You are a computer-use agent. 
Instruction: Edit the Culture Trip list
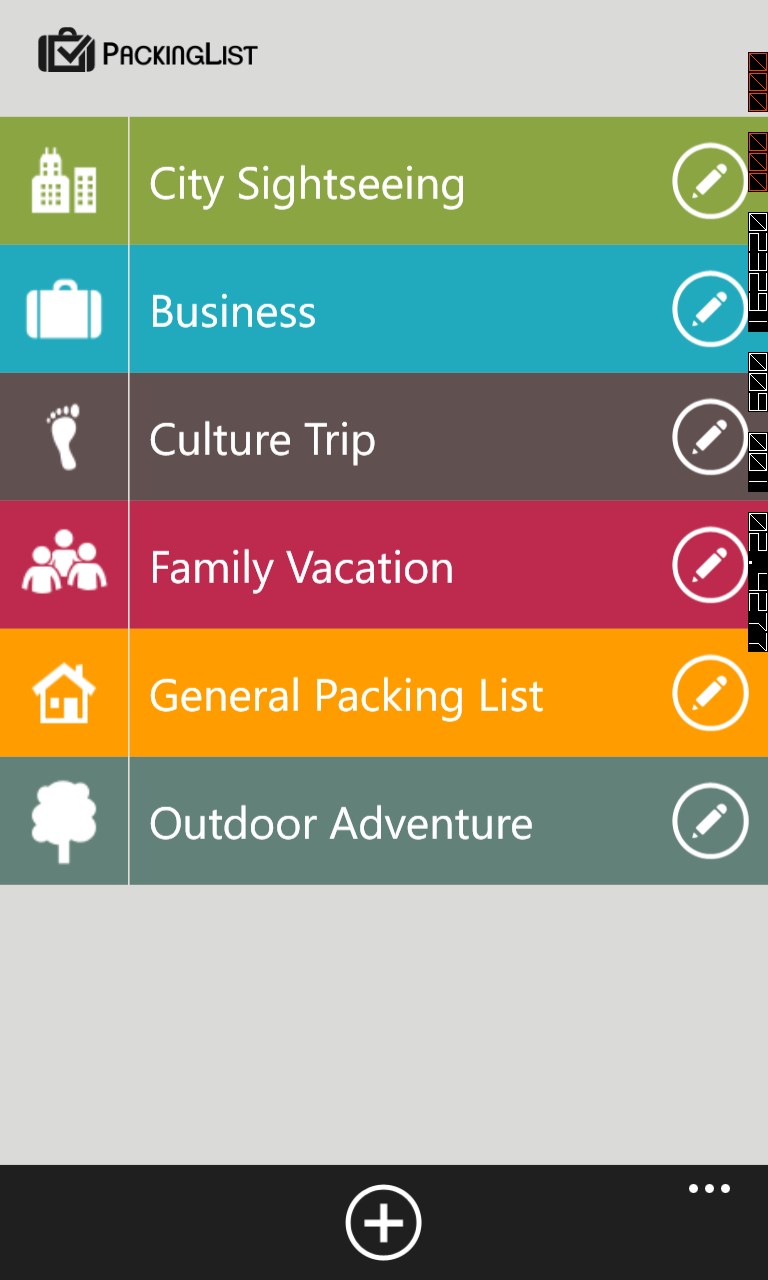pyautogui.click(x=710, y=437)
